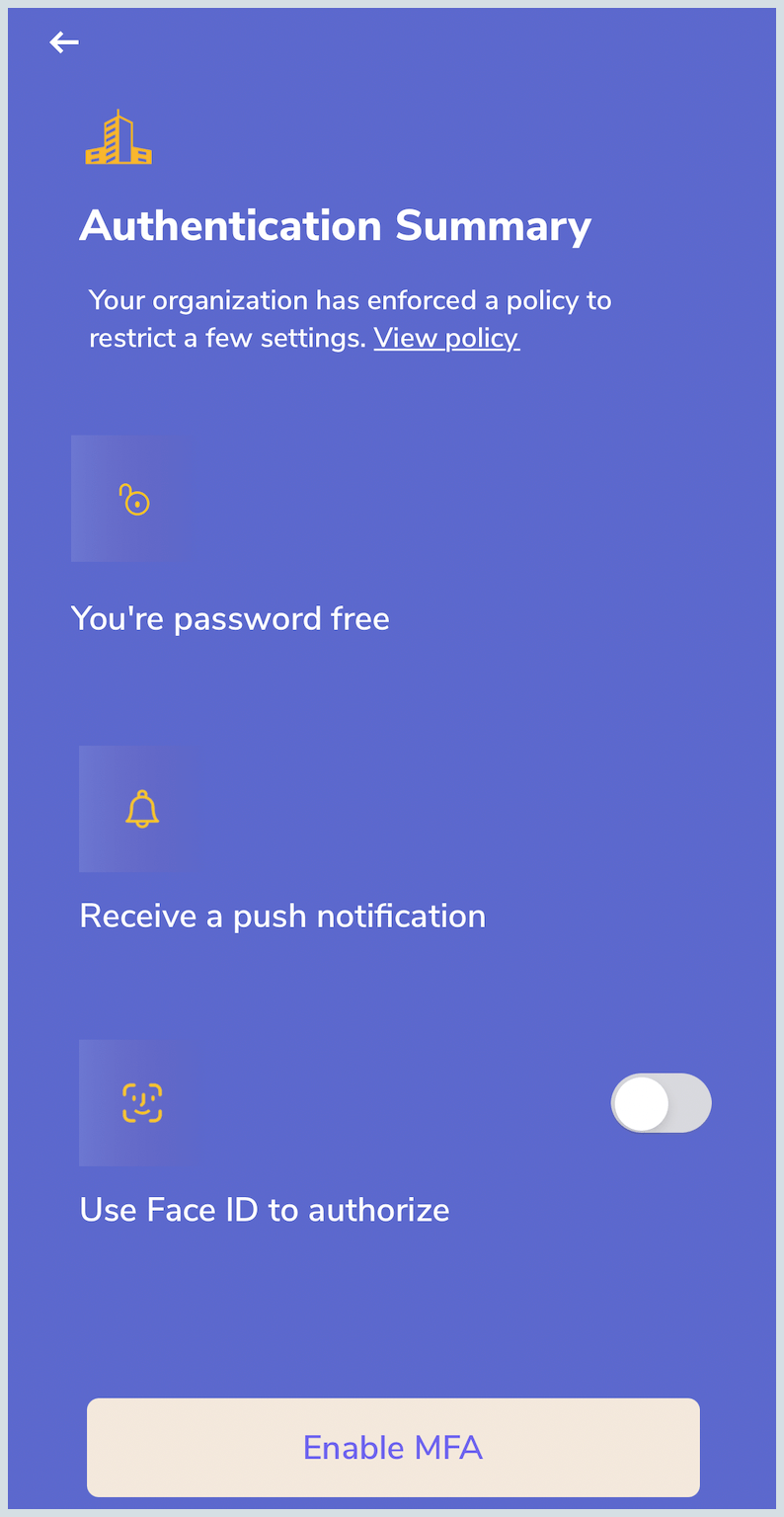The width and height of the screenshot is (784, 1517).
Task: Open the View policy link
Action: tap(446, 338)
